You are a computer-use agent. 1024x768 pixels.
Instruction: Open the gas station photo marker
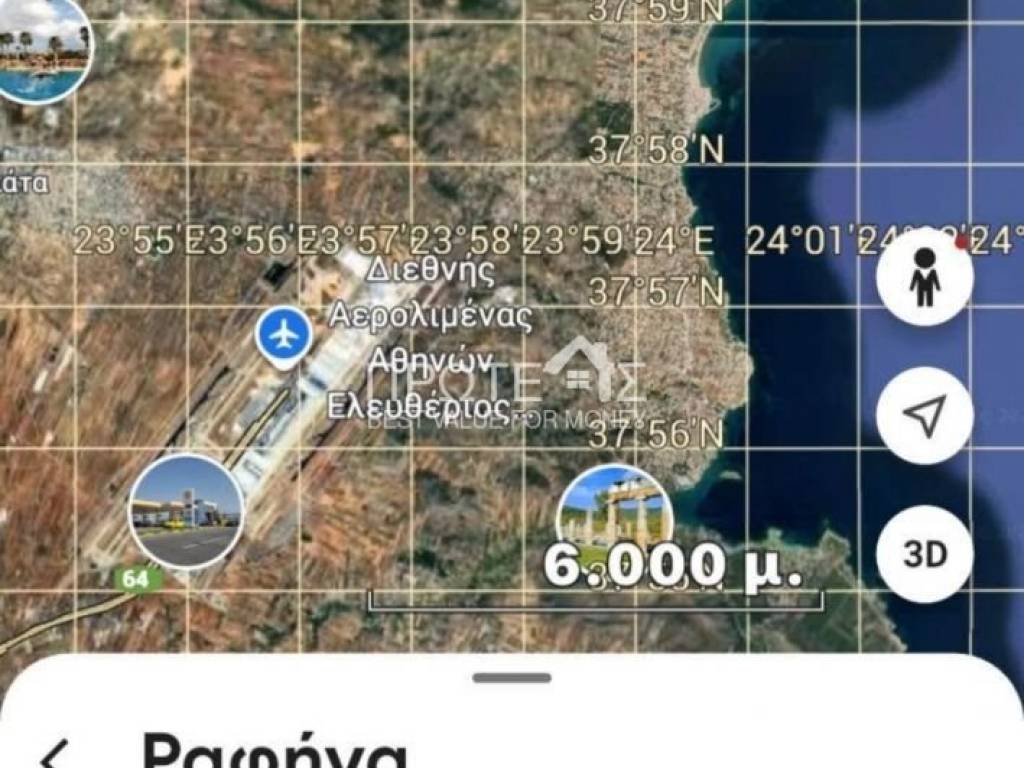[x=186, y=511]
